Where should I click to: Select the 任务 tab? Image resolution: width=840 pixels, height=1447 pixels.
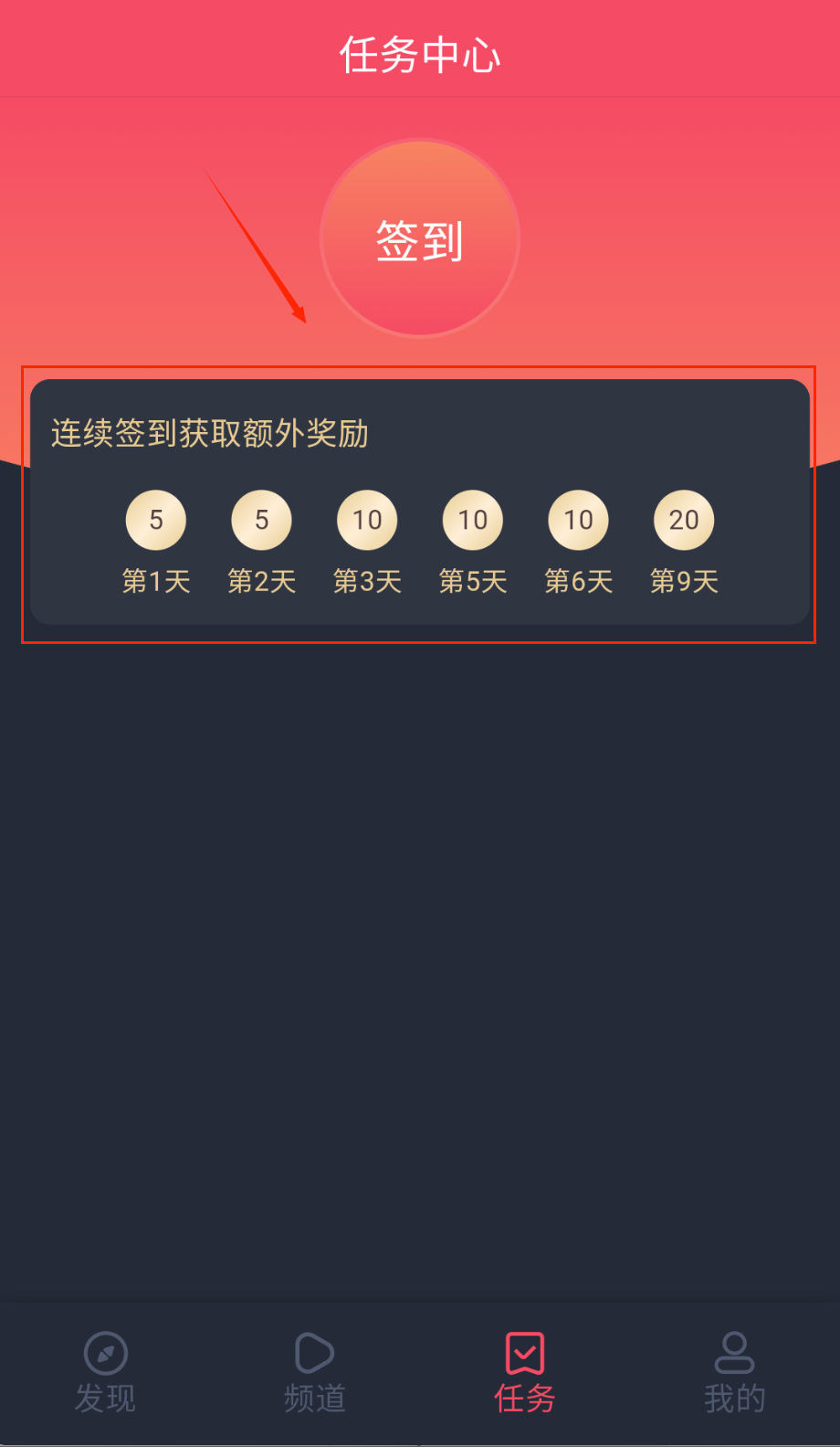pos(525,1372)
